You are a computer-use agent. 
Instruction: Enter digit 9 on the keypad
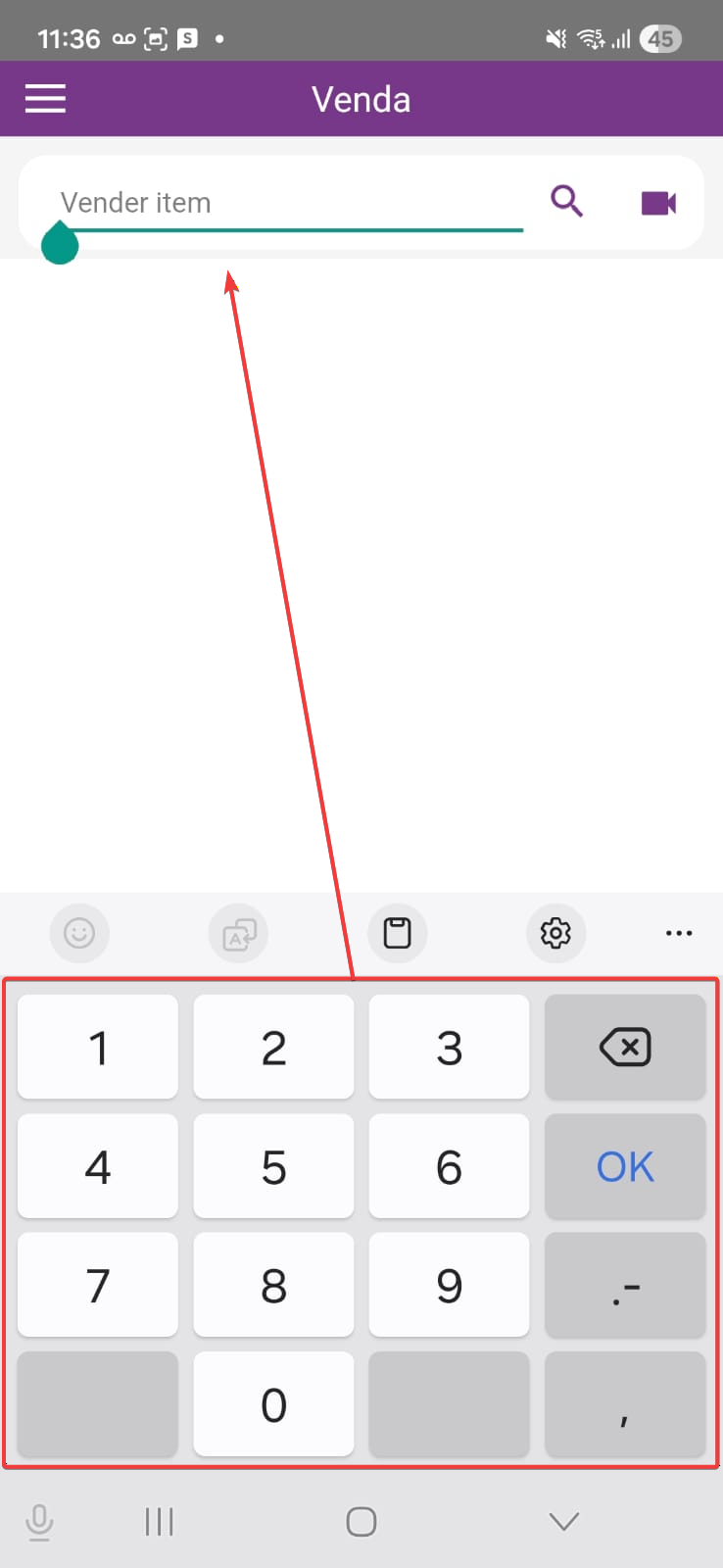449,1286
